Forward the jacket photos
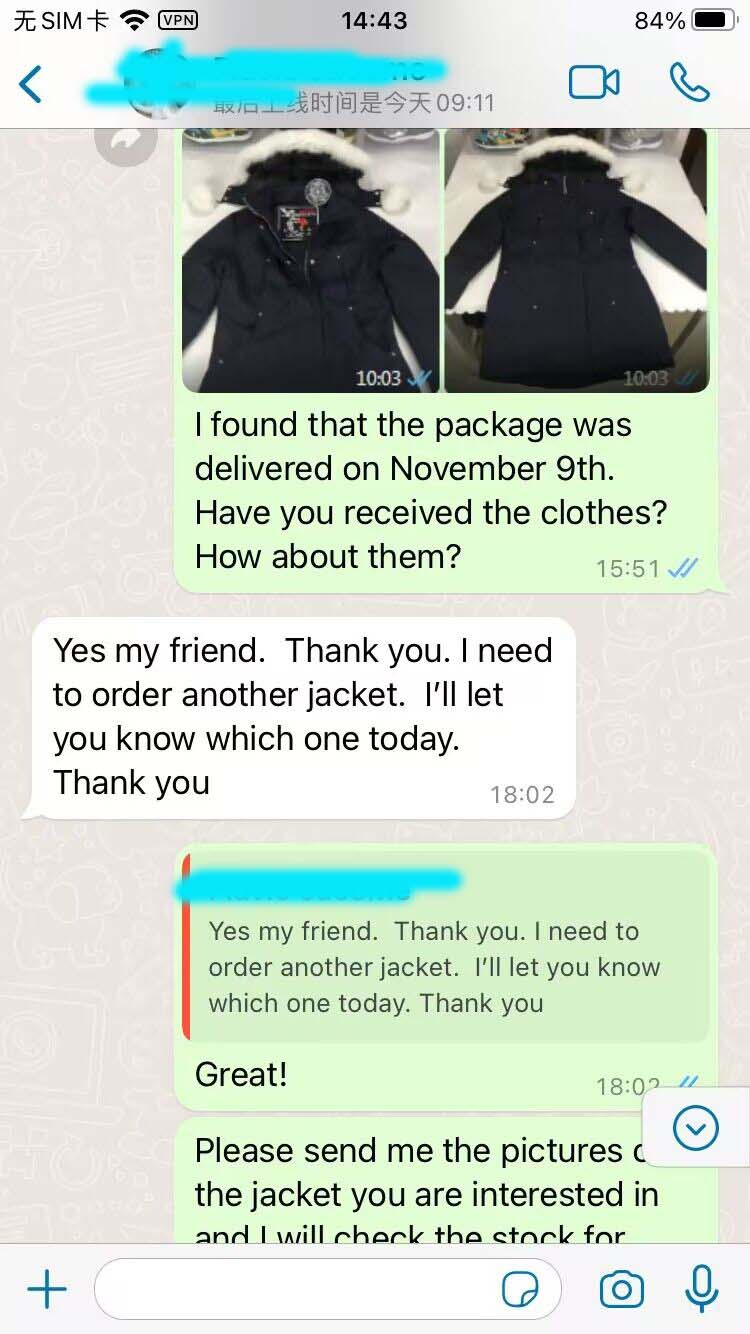 [x=125, y=143]
